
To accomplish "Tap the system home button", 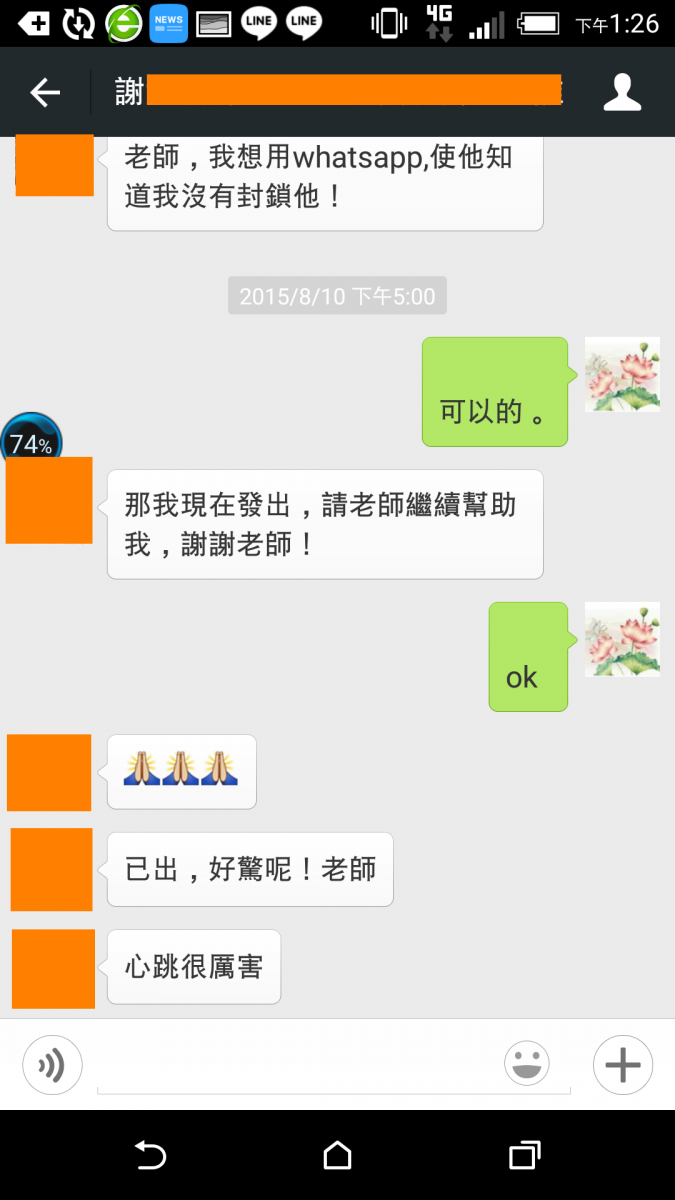I will [x=337, y=1155].
